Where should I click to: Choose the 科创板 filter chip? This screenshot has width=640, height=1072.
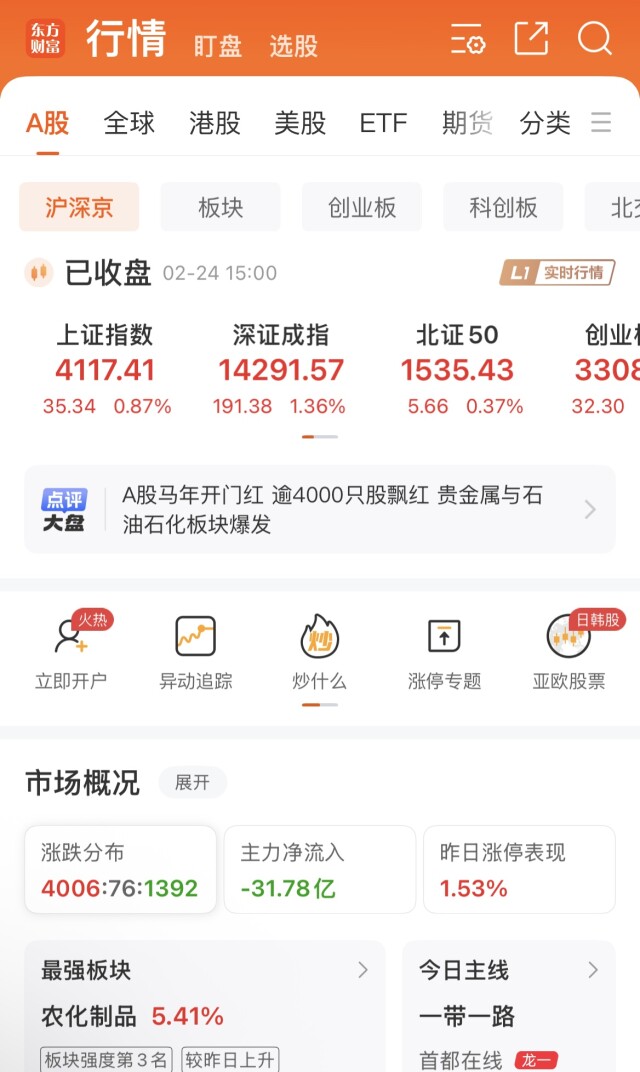coord(503,207)
